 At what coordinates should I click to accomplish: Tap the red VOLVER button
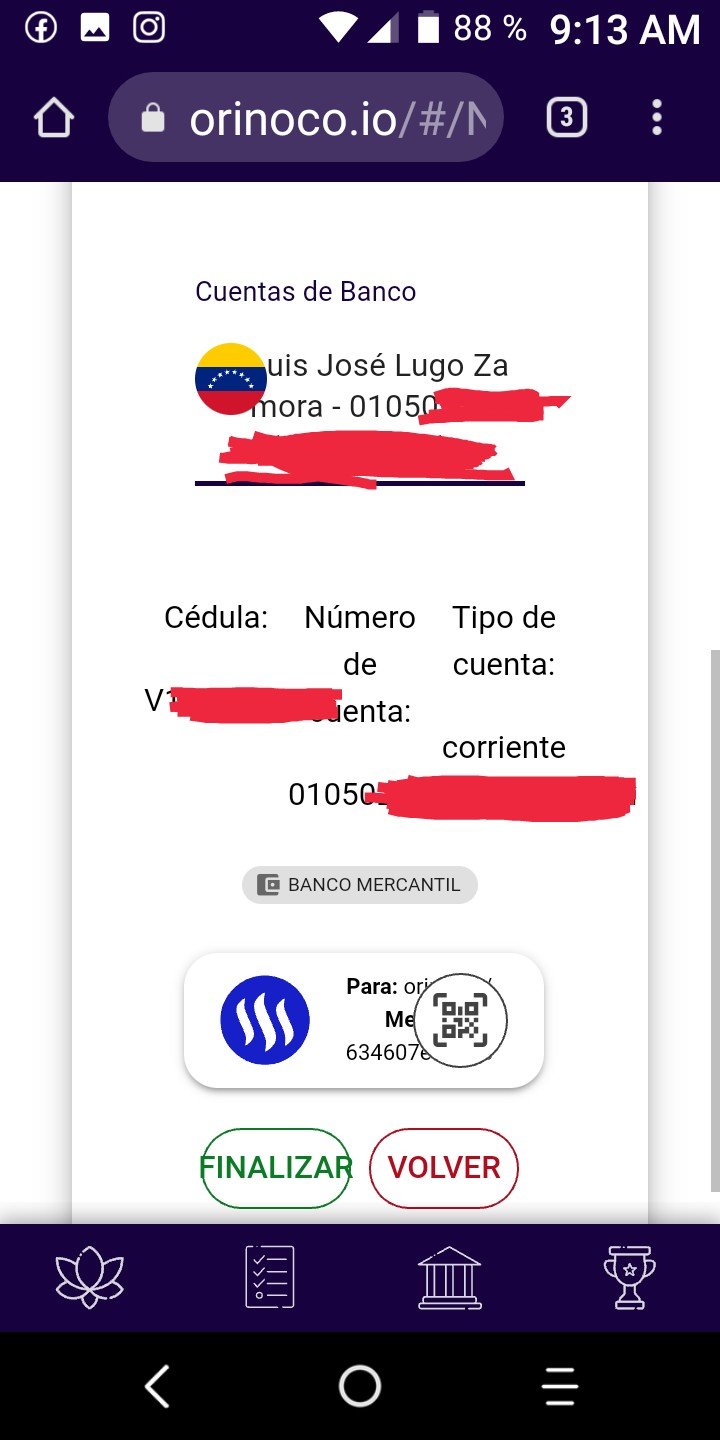444,1168
